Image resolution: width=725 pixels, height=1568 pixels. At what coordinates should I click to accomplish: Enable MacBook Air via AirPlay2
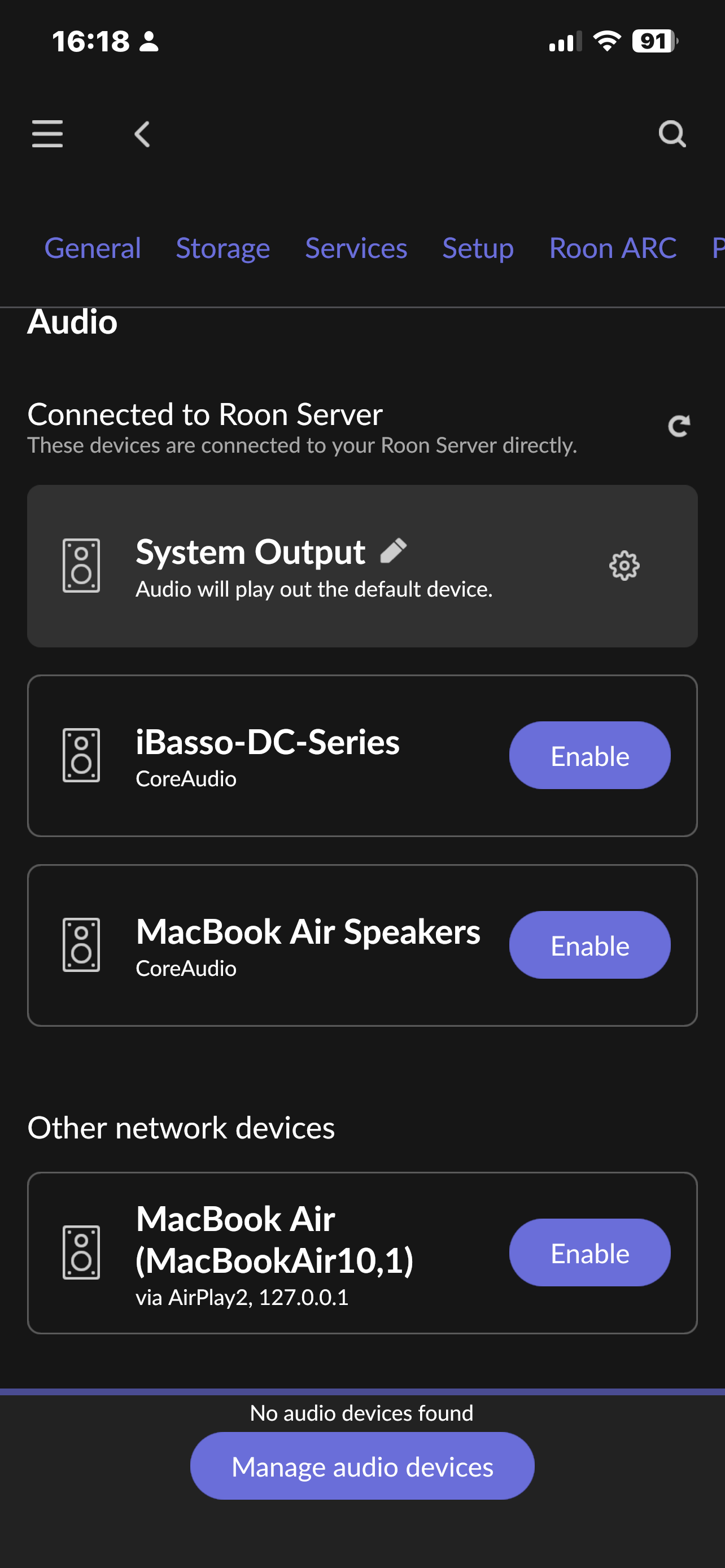590,1252
